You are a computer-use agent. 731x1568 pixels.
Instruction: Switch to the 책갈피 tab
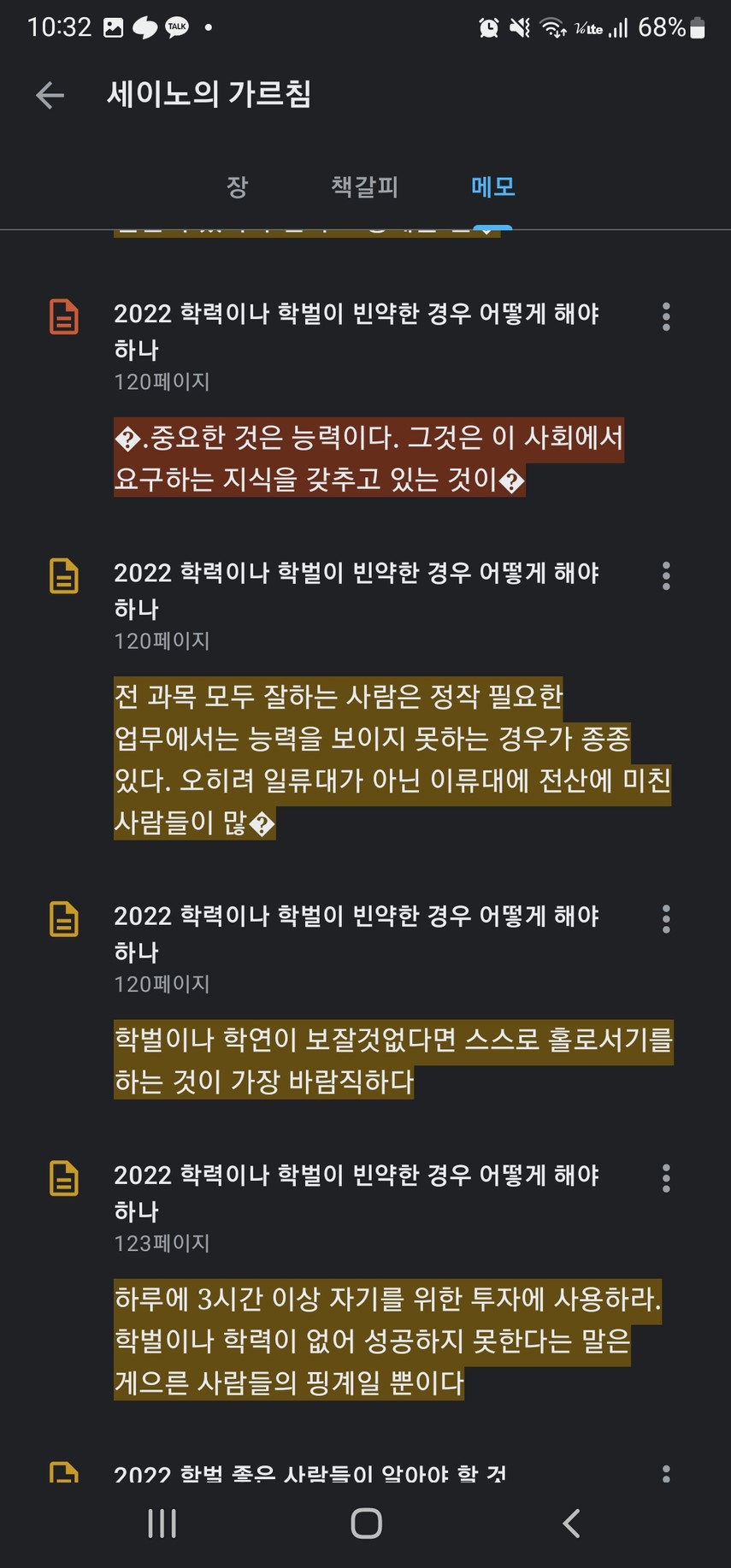(365, 186)
